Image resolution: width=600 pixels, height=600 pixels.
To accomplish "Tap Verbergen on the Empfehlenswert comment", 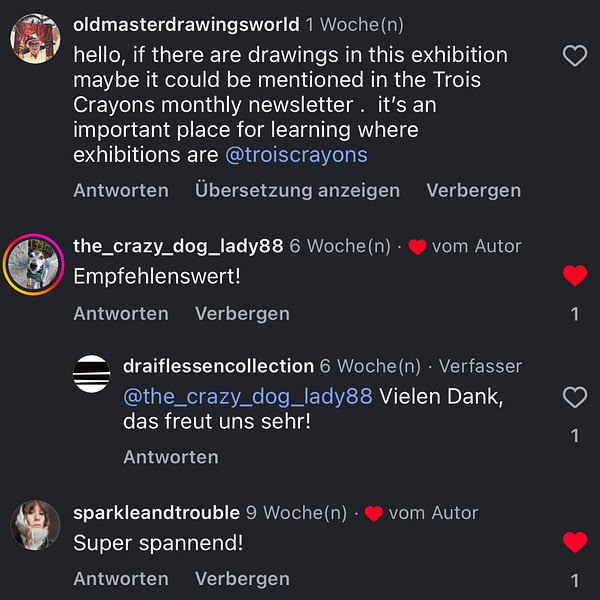I will click(x=242, y=313).
